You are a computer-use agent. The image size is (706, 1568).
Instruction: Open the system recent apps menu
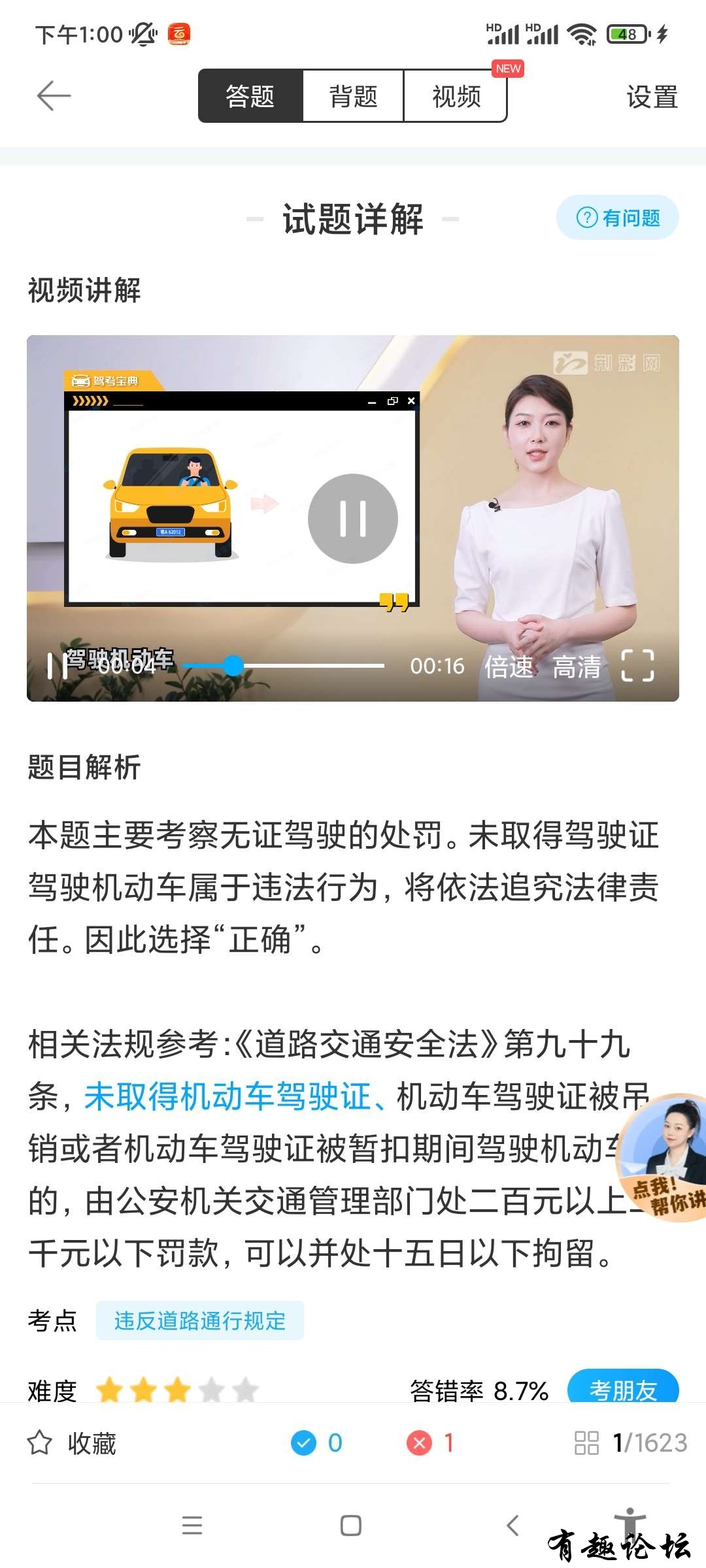click(x=192, y=1526)
